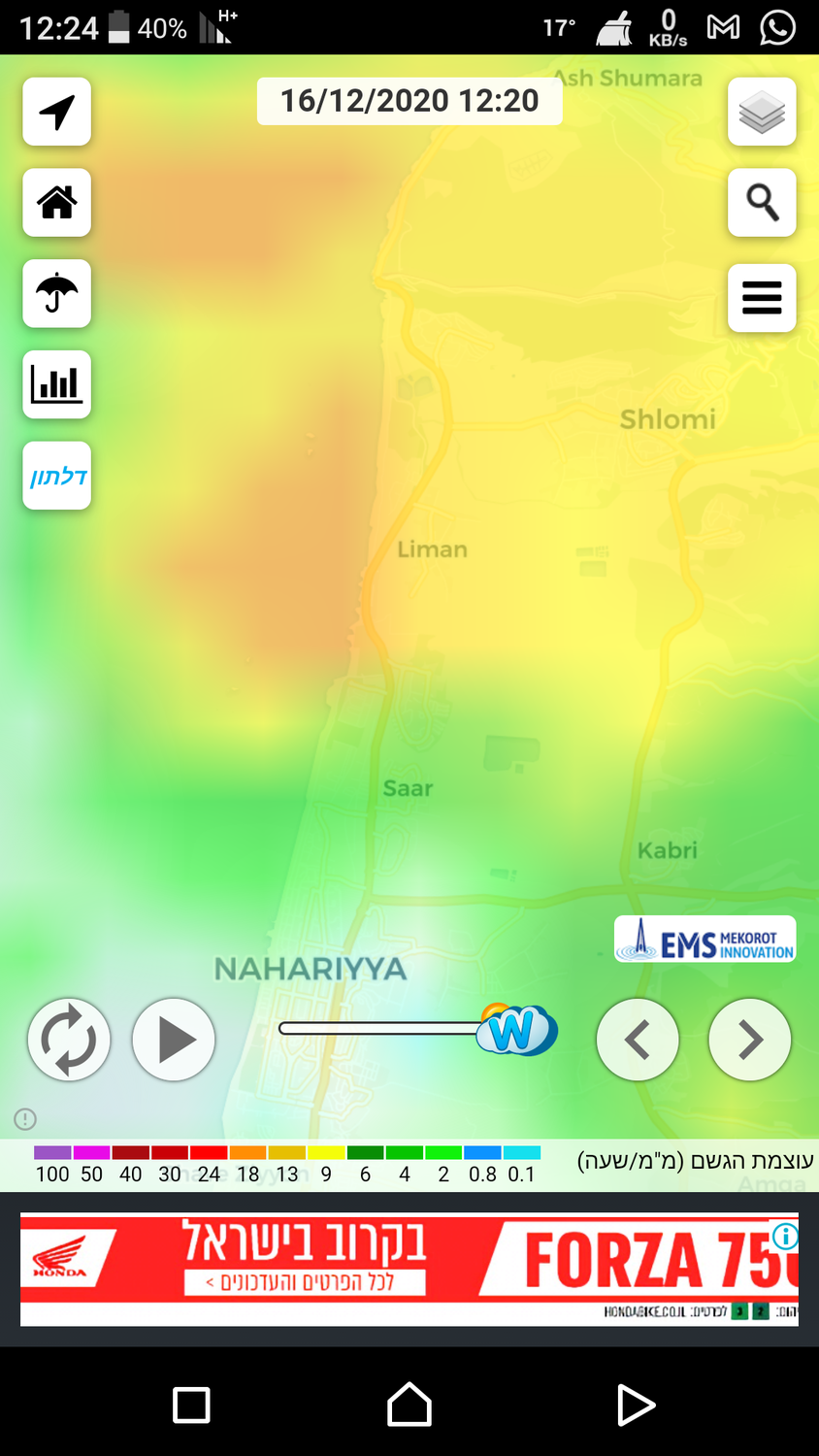Step back to the previous radar frame
Screen dimensions: 819x1456
coord(638,1040)
